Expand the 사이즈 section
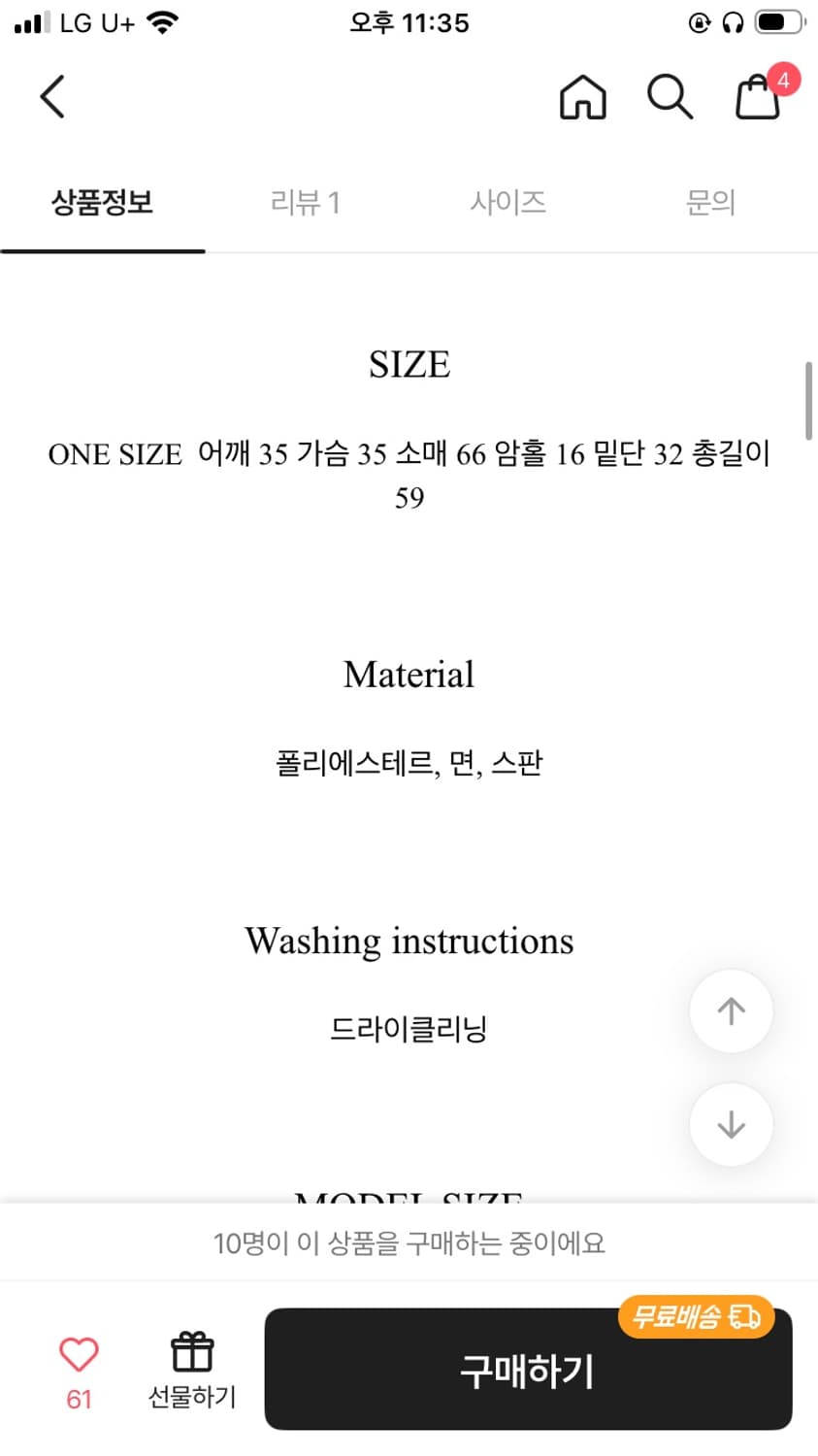 (509, 202)
